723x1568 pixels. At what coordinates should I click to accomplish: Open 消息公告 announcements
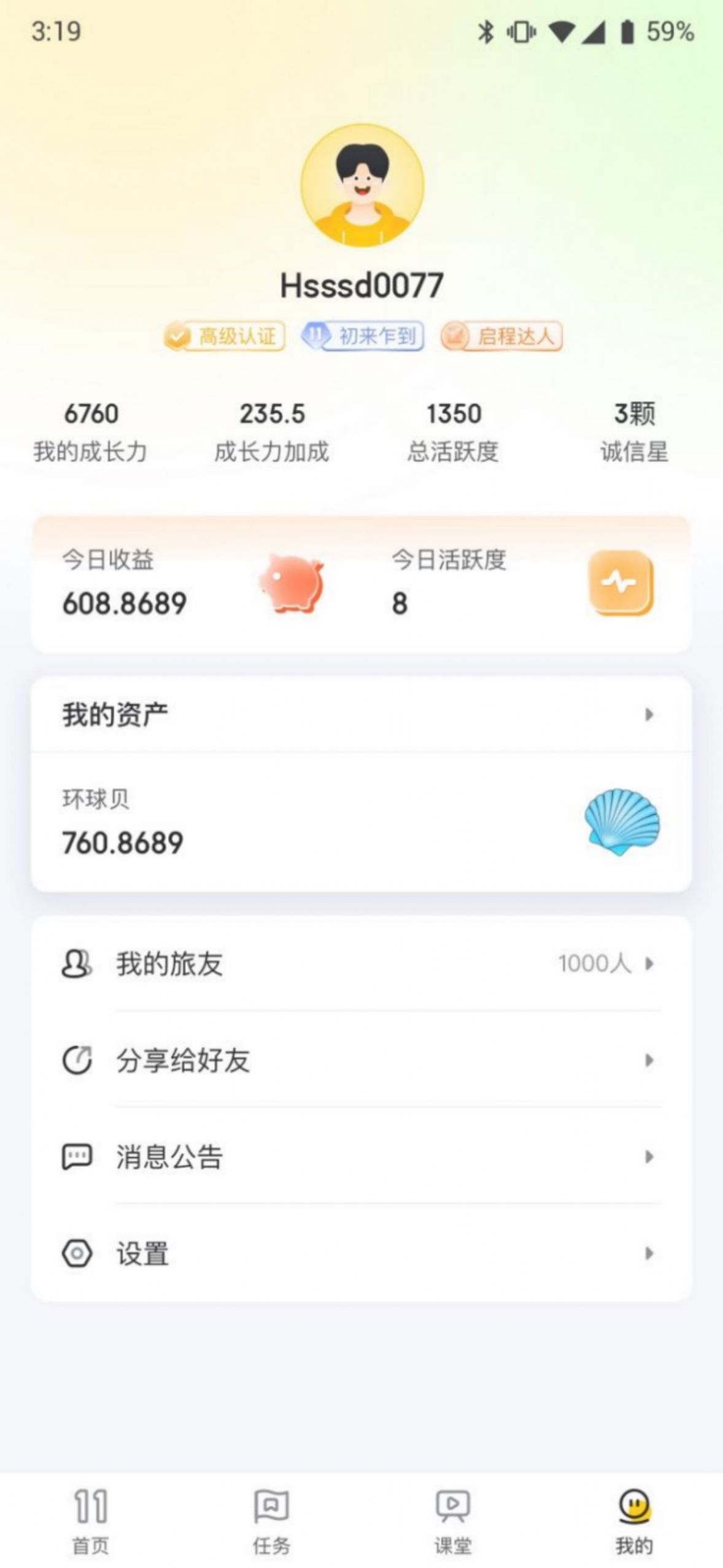361,1157
